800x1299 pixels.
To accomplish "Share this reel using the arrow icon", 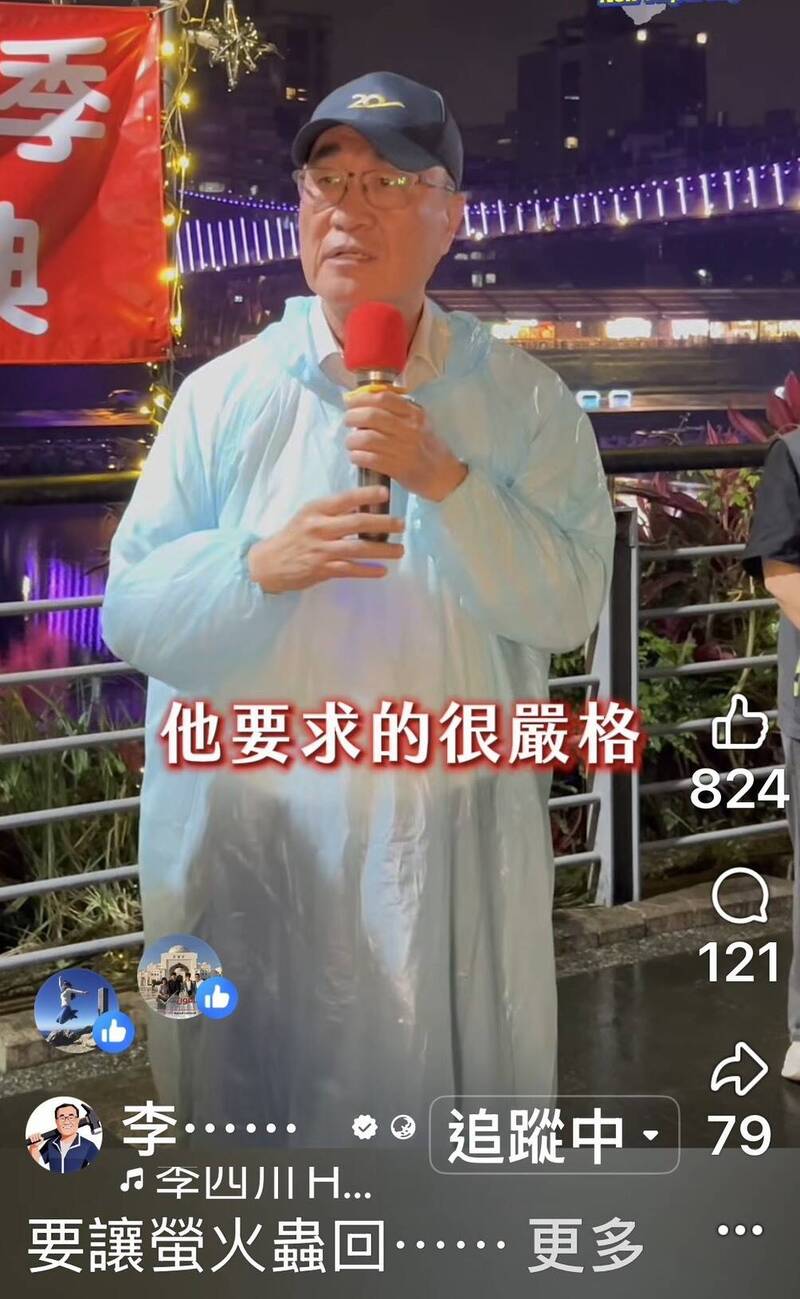I will 739,1070.
